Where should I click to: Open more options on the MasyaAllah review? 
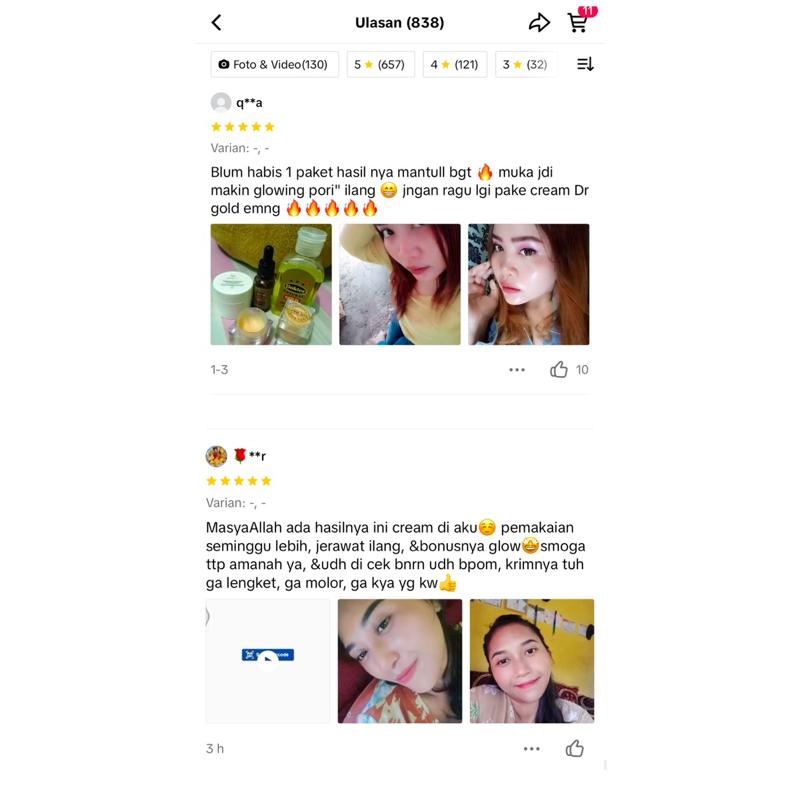pyautogui.click(x=532, y=749)
